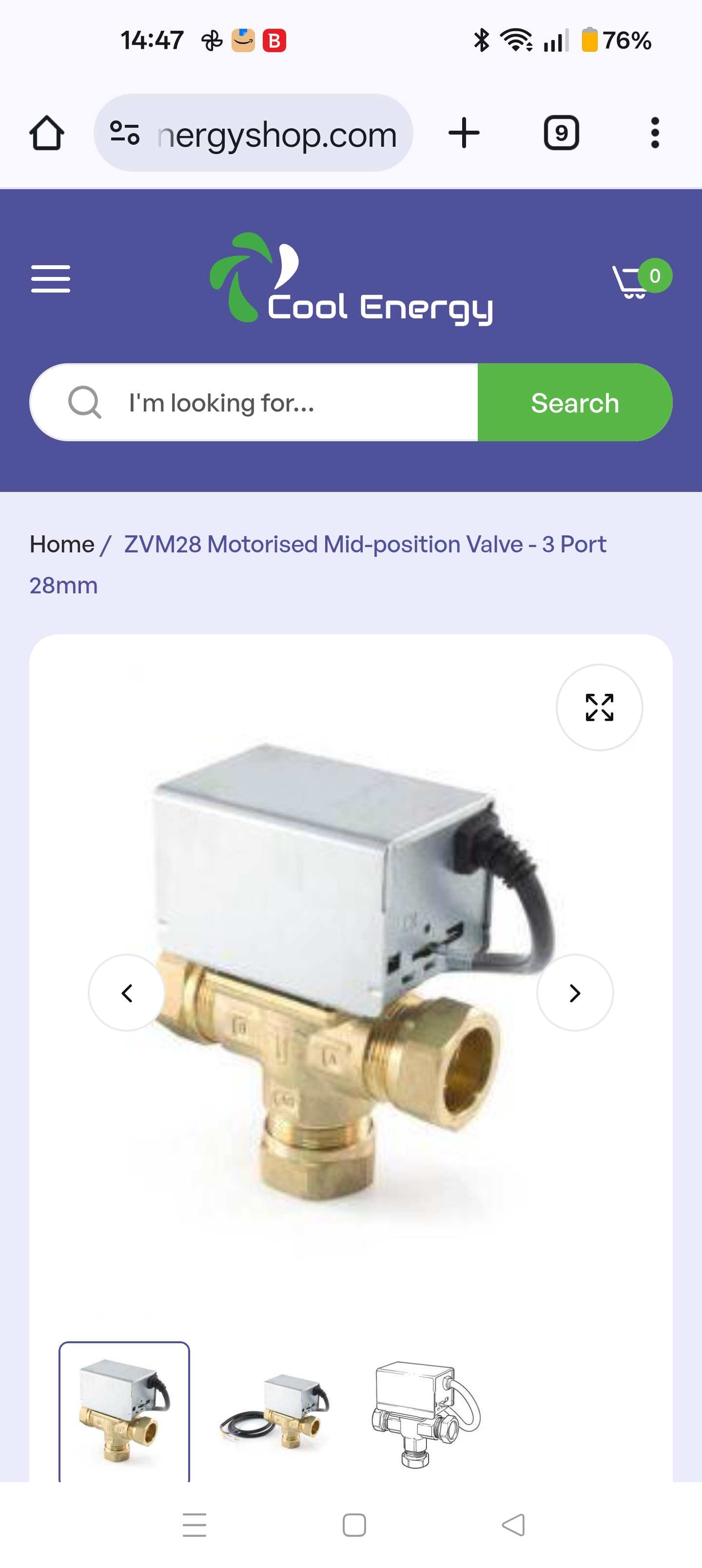Select the line drawing valve thumbnail
The height and width of the screenshot is (1568, 702).
tap(426, 1412)
